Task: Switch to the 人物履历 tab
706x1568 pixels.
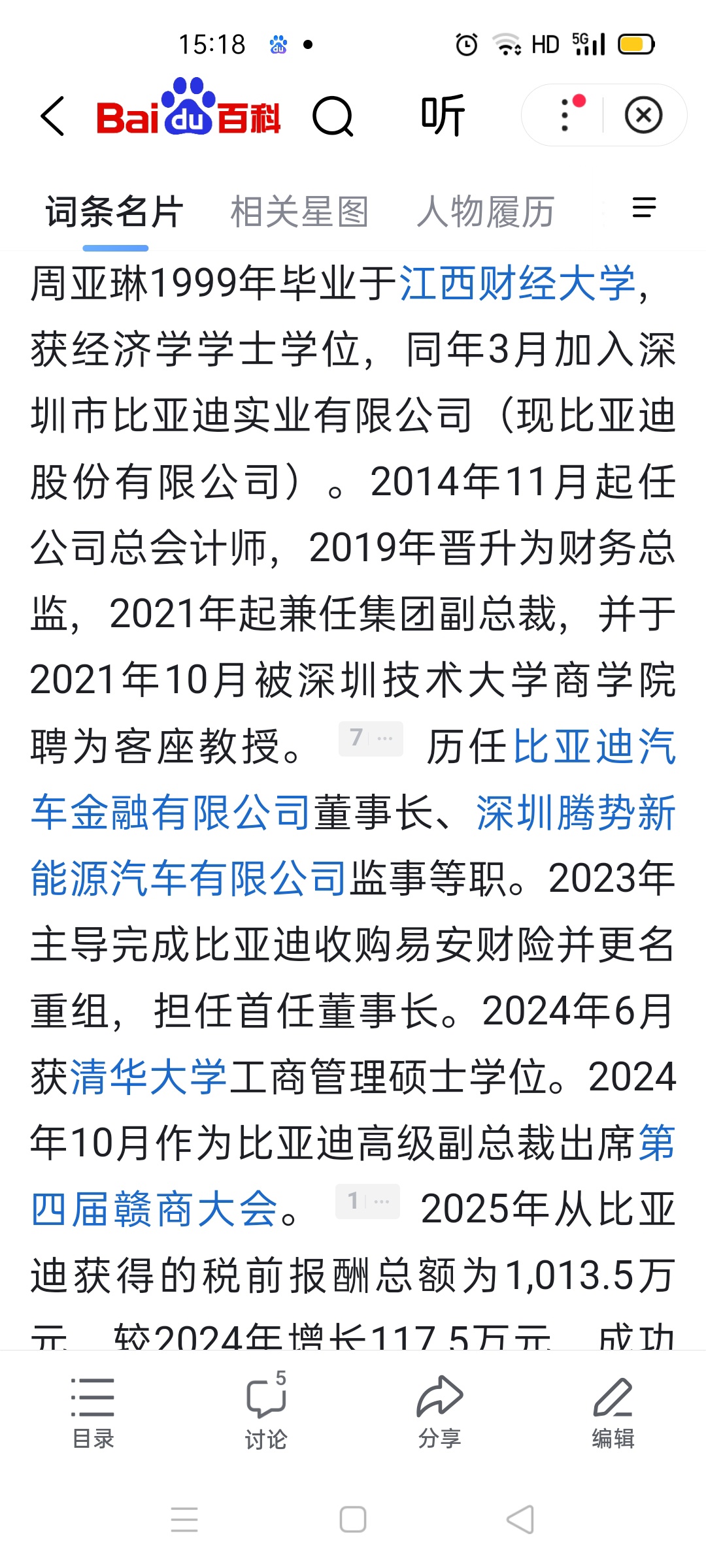Action: tap(486, 212)
